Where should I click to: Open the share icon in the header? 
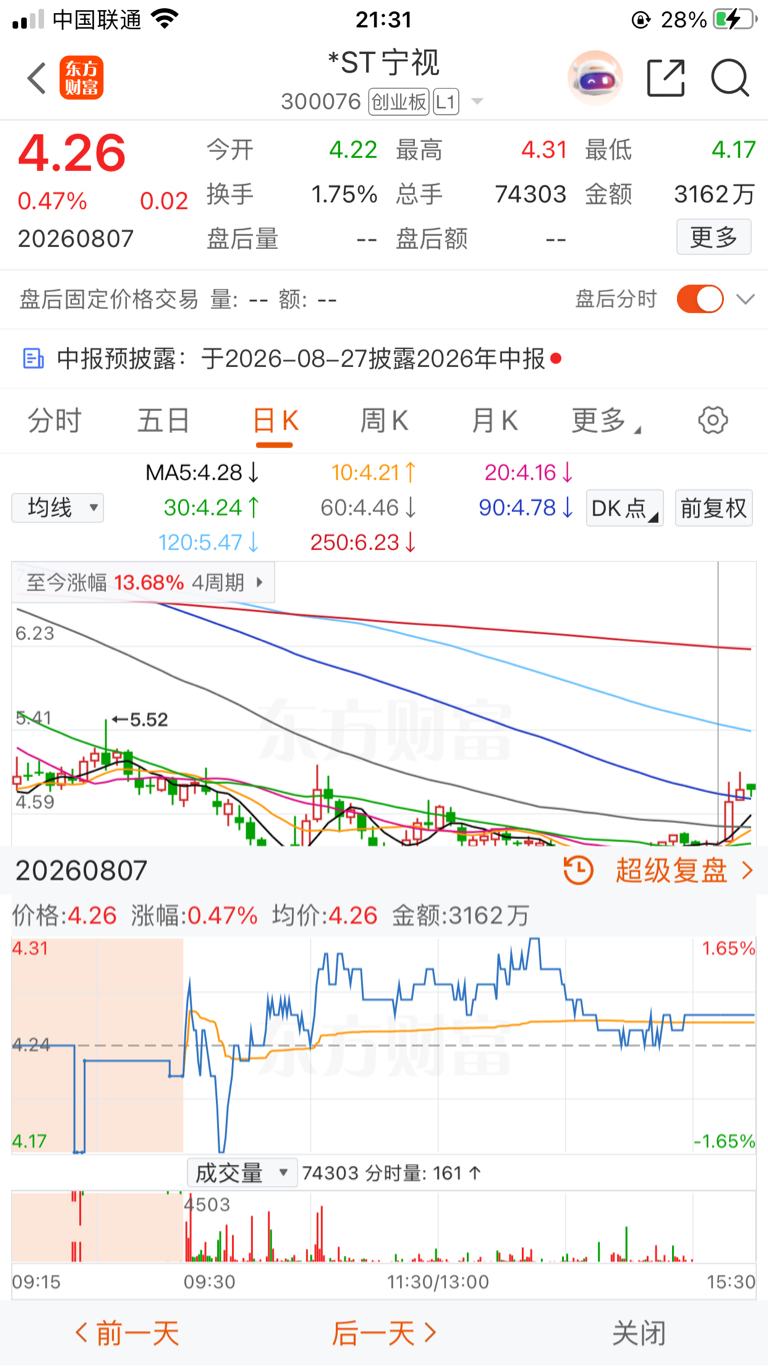(x=666, y=78)
